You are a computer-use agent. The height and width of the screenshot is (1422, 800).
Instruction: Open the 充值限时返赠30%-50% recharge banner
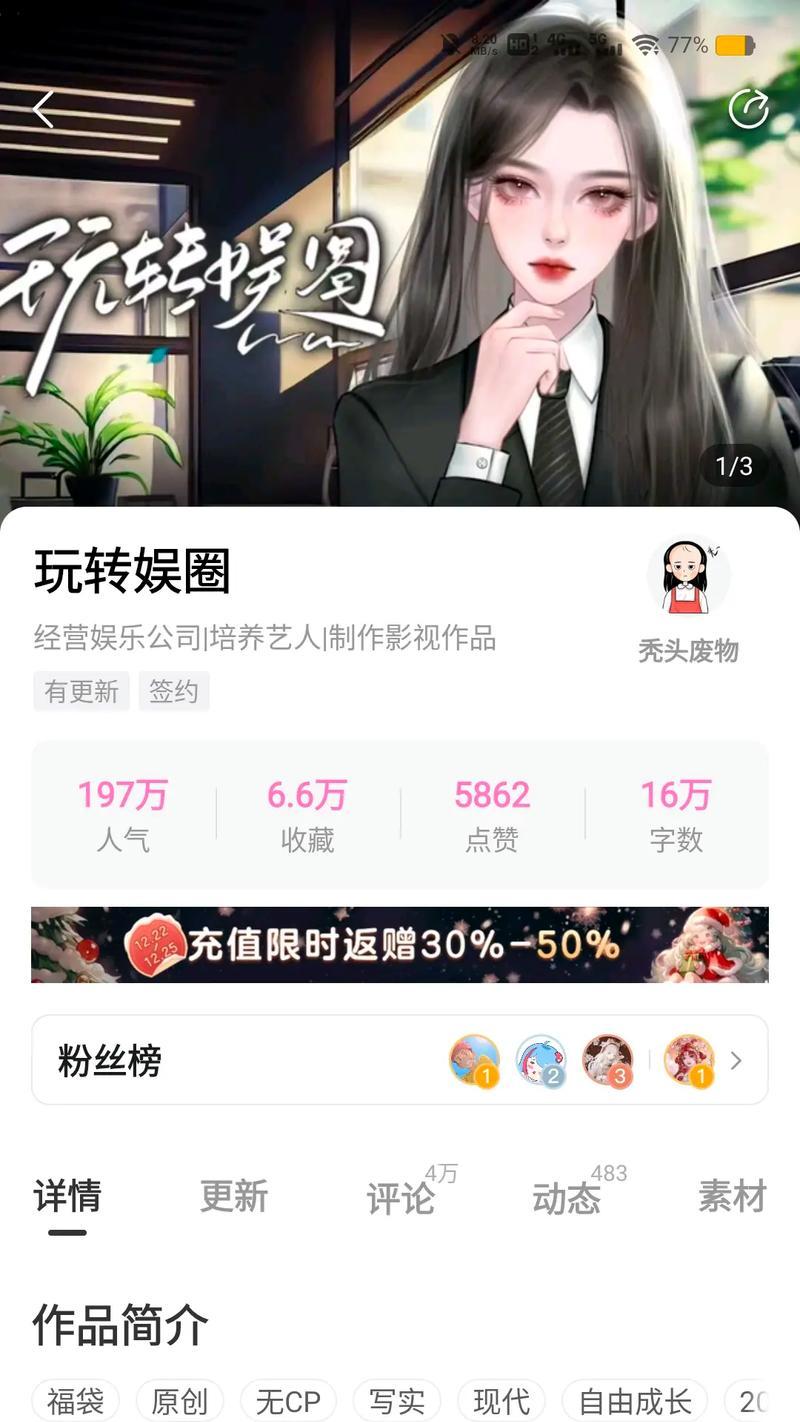point(400,944)
